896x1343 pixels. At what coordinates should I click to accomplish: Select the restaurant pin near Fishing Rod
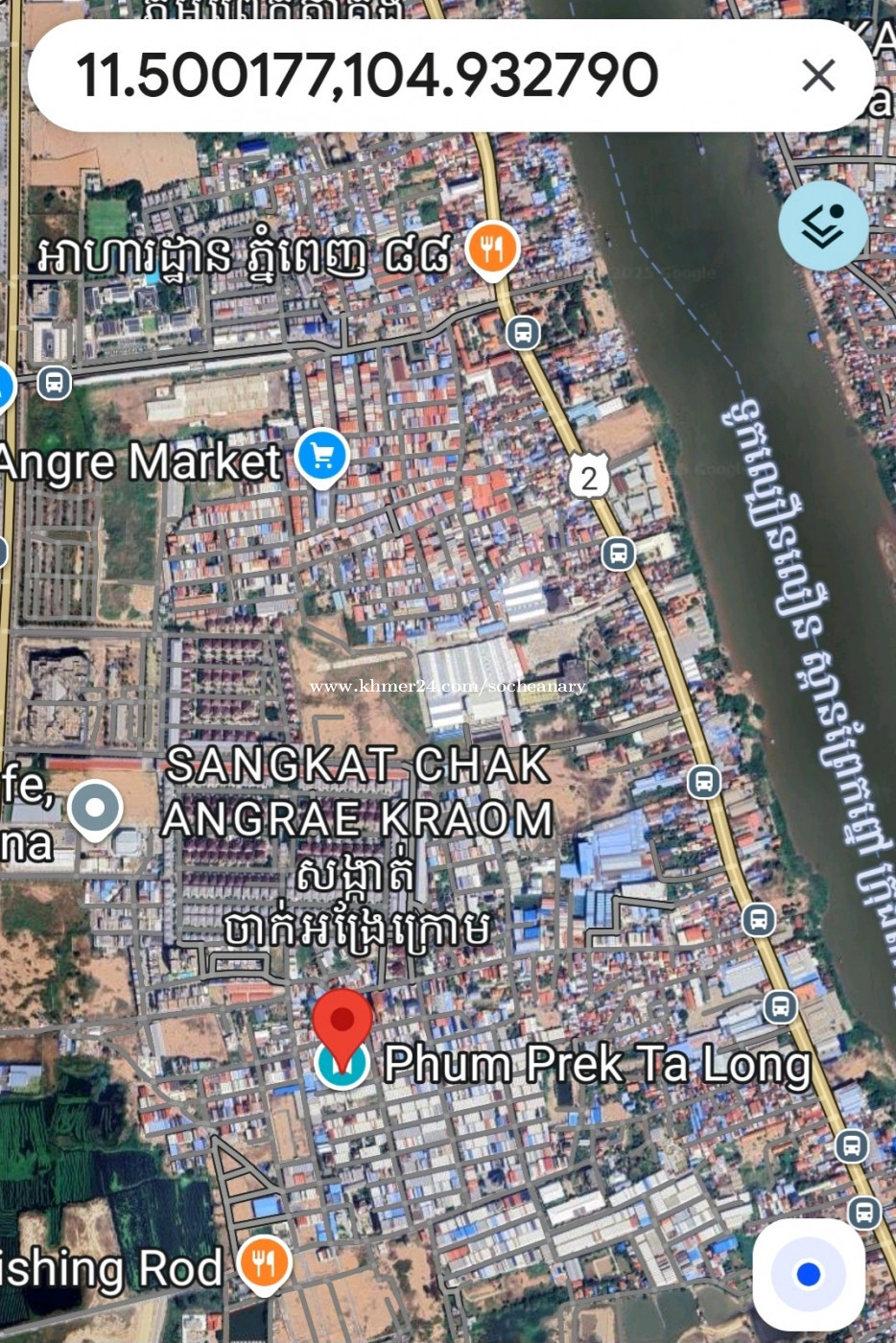click(265, 1263)
